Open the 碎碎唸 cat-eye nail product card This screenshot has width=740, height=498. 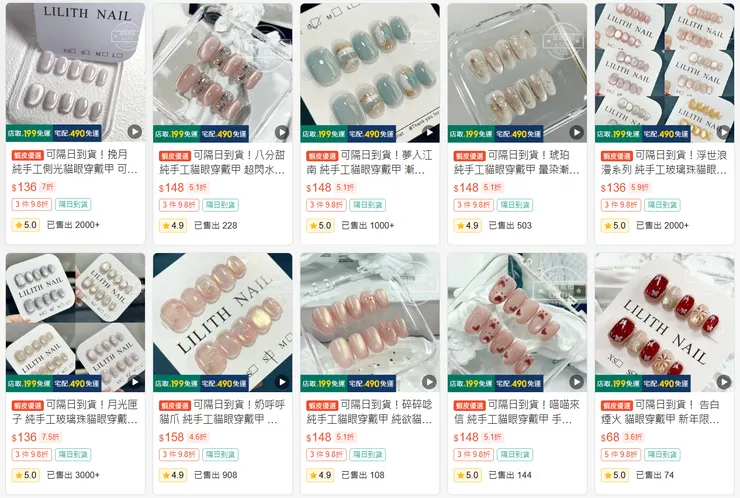coord(369,322)
